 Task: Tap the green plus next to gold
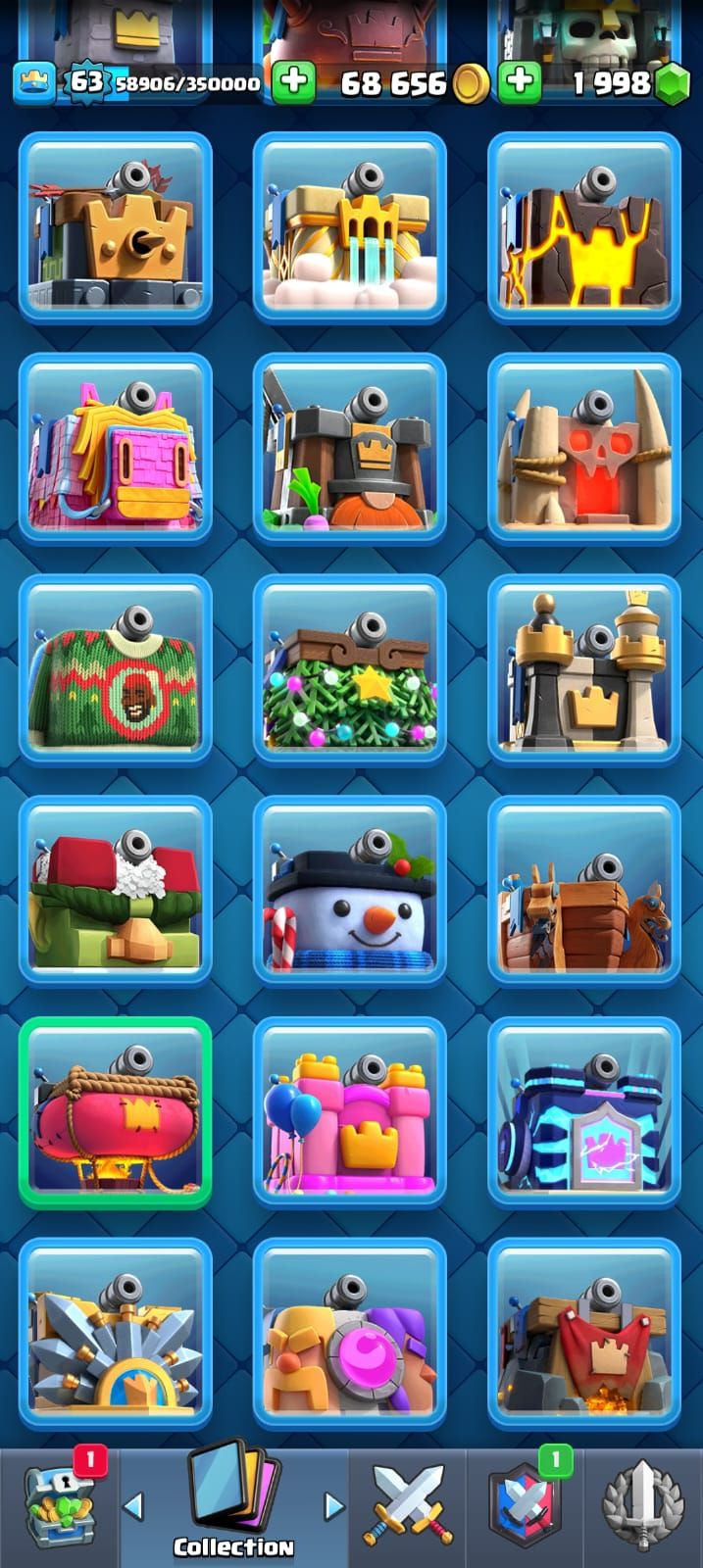293,82
